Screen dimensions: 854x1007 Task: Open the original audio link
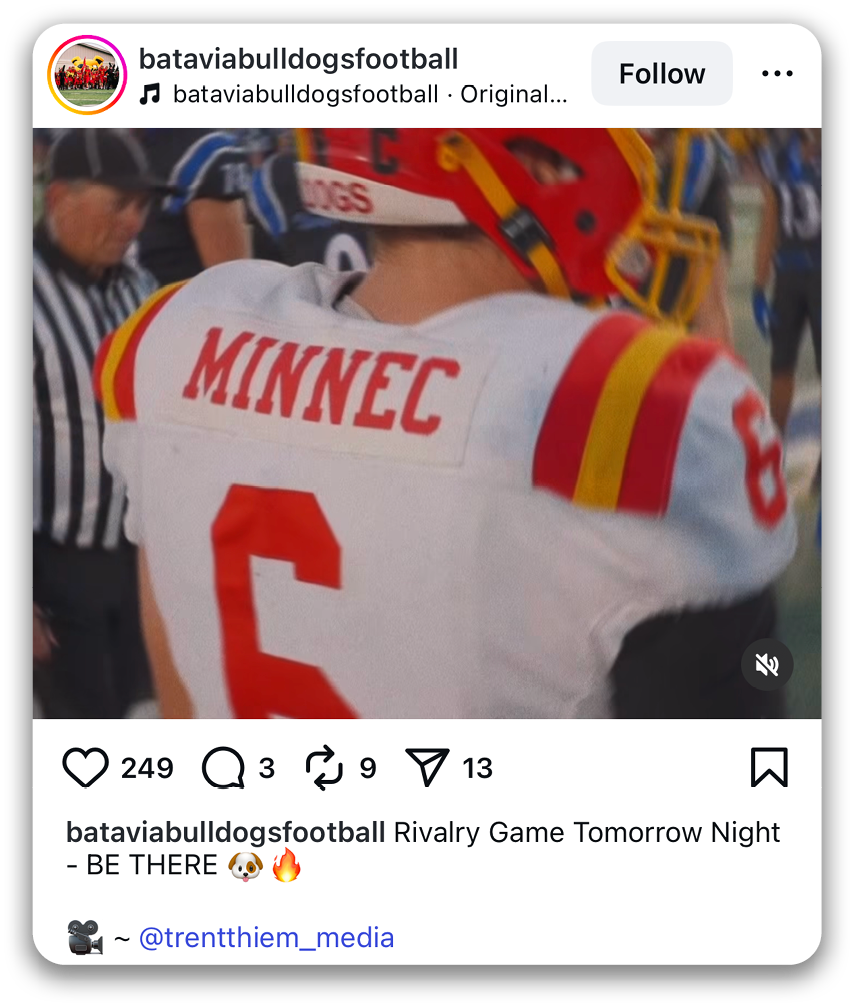(369, 95)
